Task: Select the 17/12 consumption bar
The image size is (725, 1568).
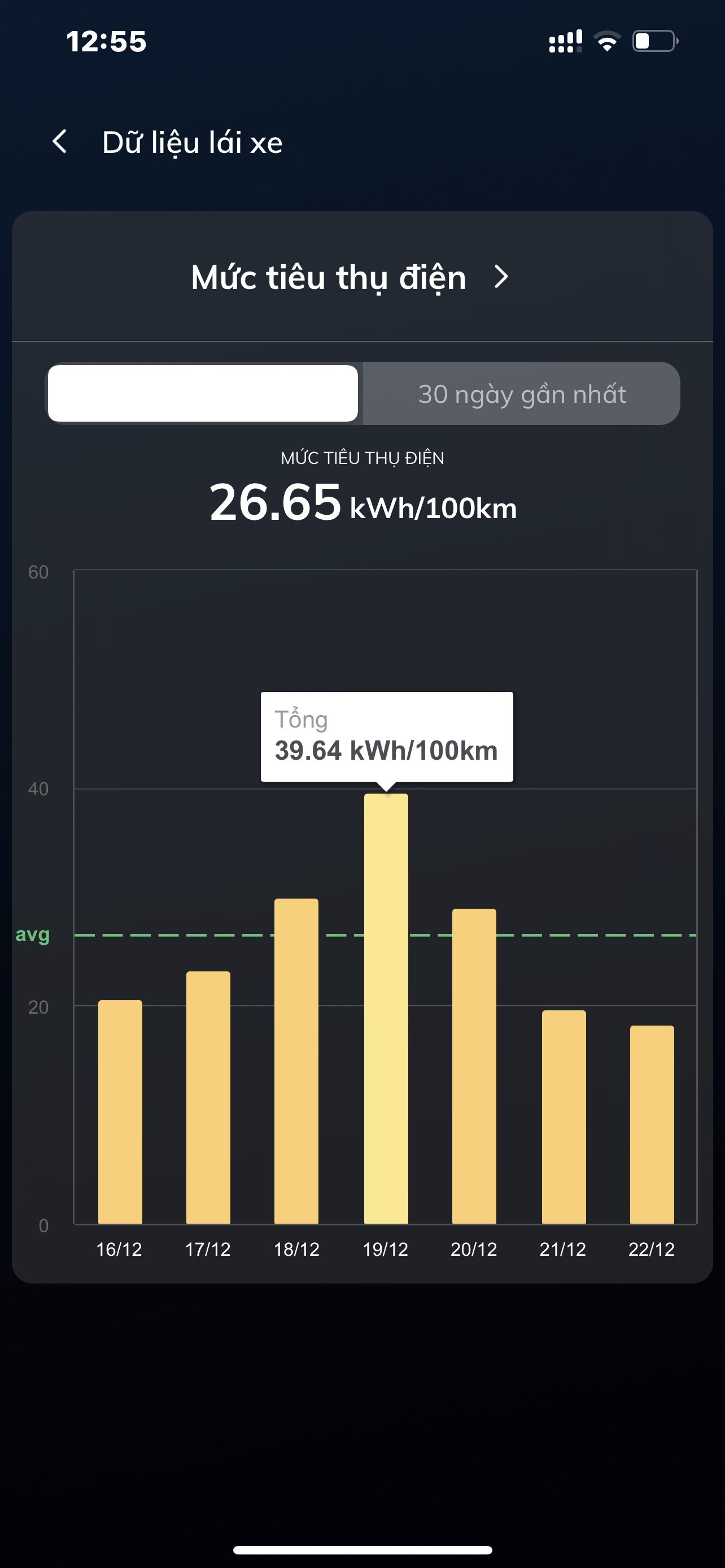Action: click(208, 1097)
